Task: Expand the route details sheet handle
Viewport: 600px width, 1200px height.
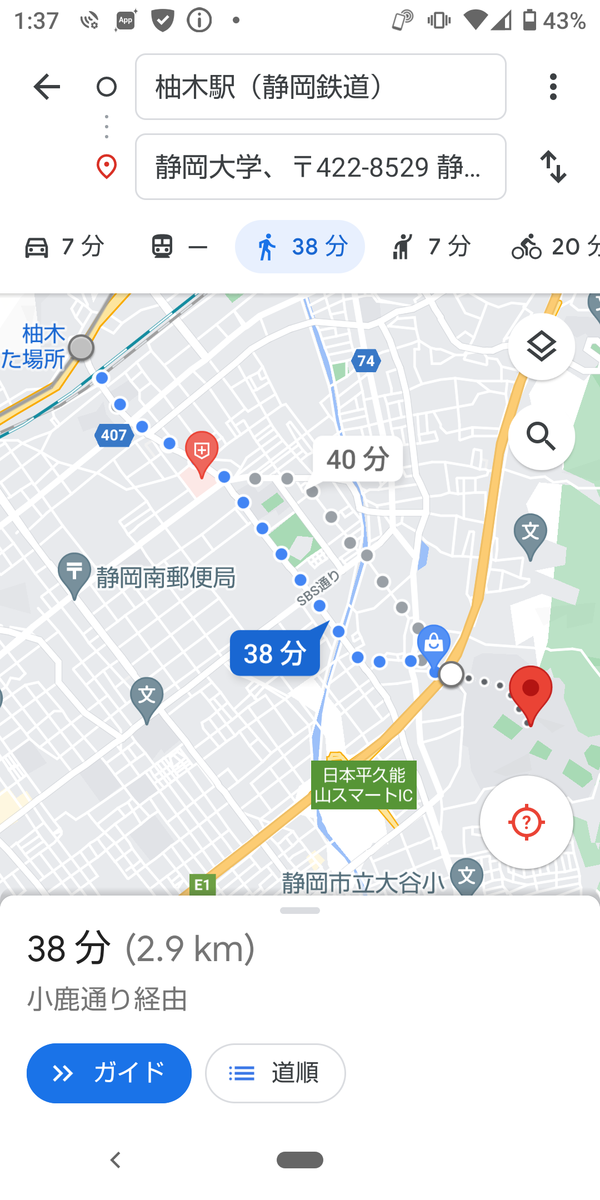Action: (300, 910)
